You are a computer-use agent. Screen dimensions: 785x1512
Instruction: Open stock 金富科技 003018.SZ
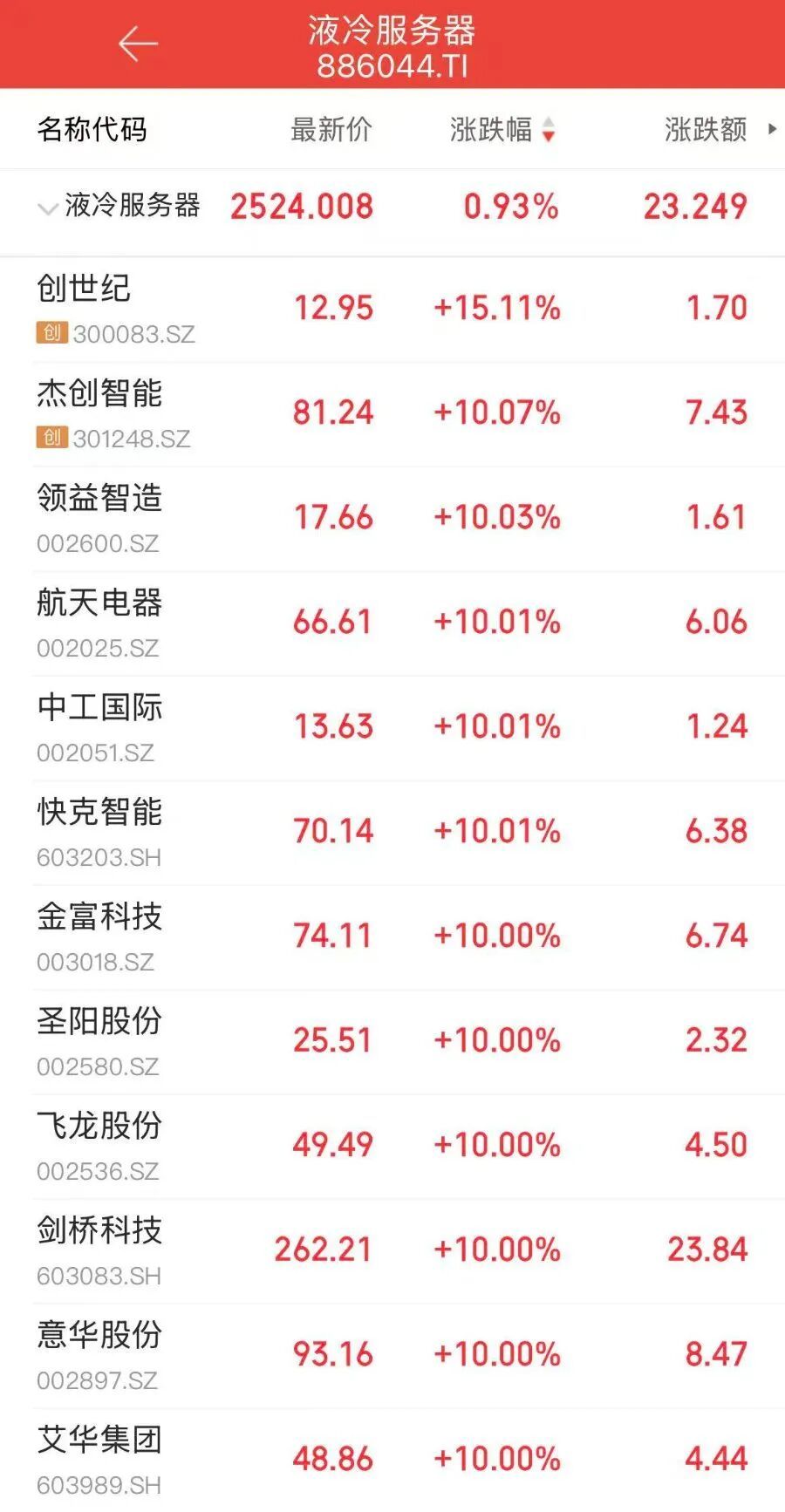[x=392, y=937]
